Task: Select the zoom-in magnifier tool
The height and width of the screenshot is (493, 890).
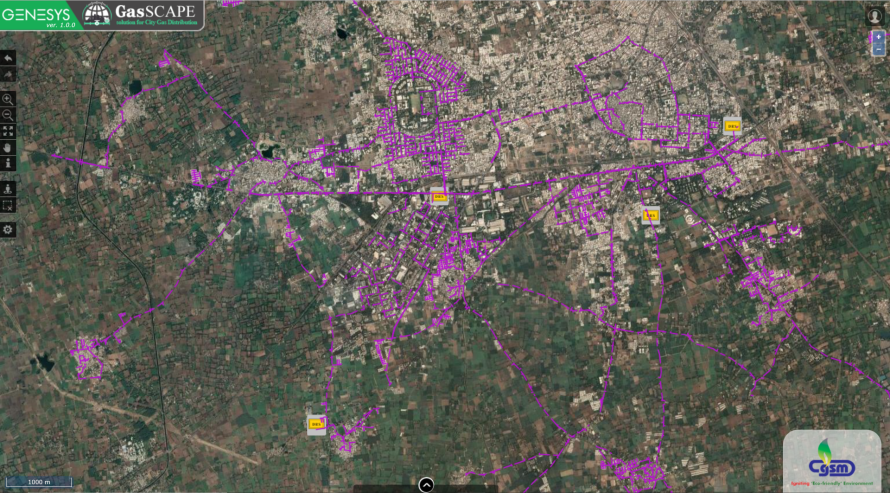Action: (8, 99)
